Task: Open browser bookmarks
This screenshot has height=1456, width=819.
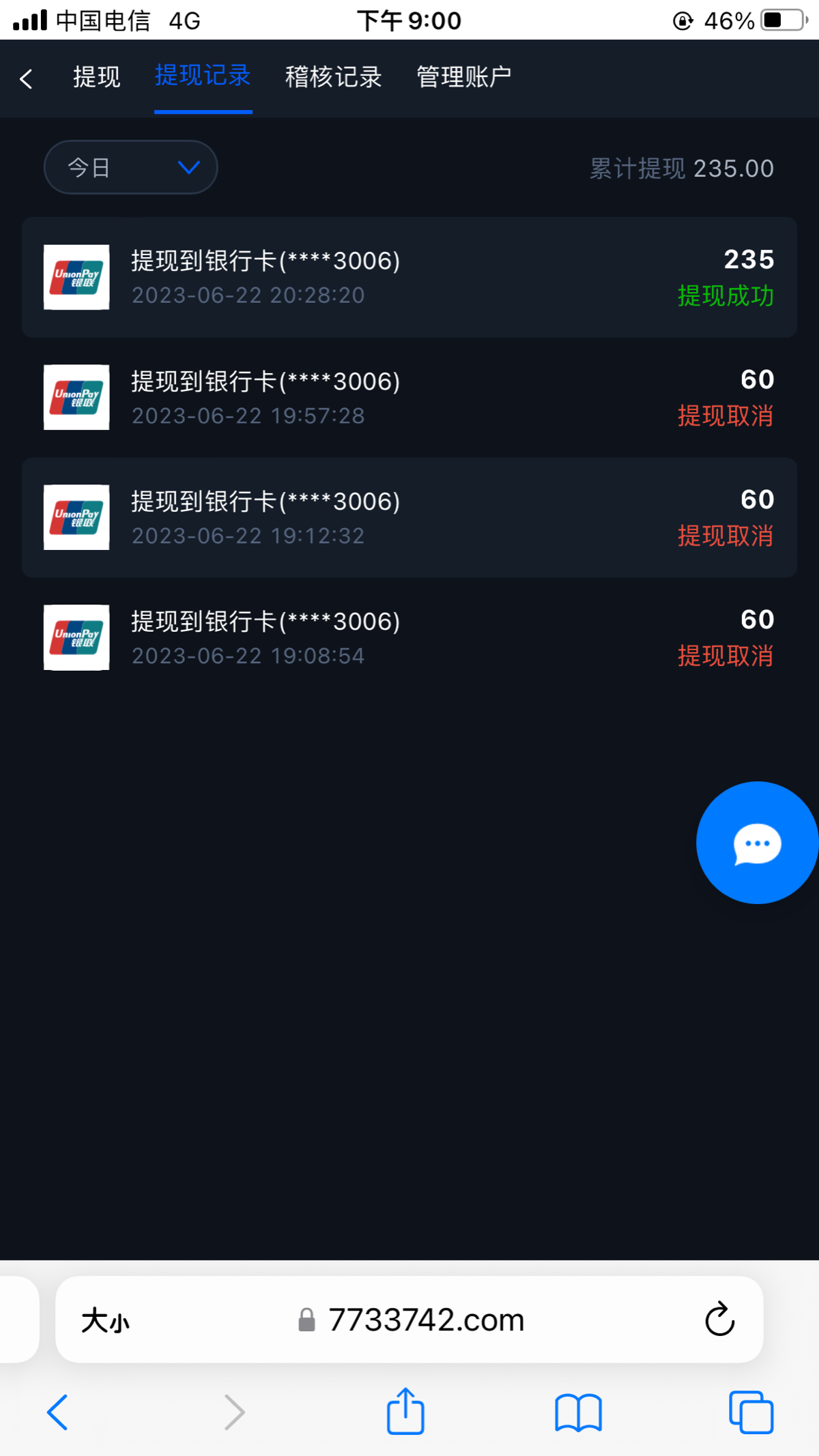Action: (x=578, y=1412)
